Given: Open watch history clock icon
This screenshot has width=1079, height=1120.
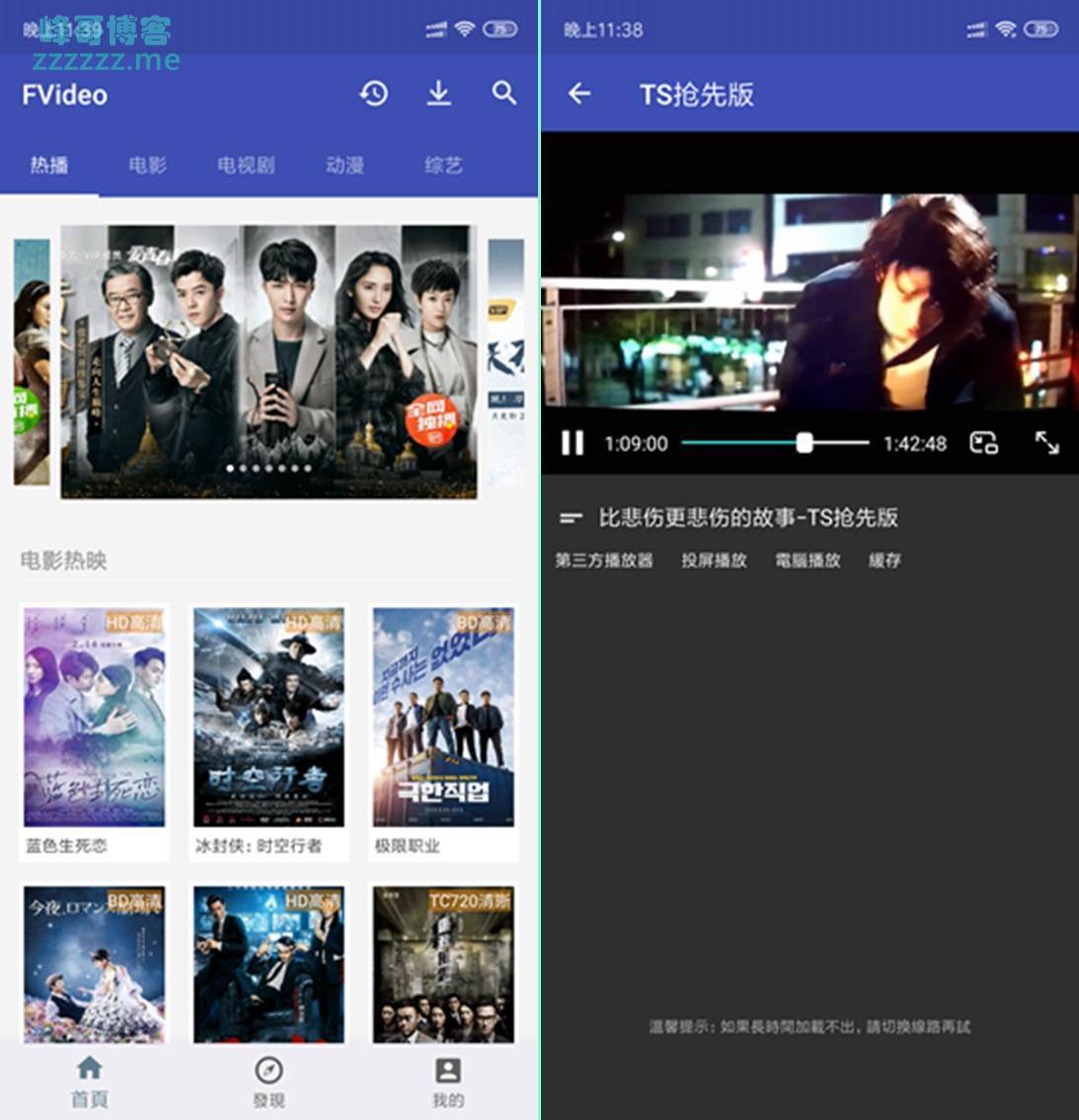Looking at the screenshot, I should 373,94.
